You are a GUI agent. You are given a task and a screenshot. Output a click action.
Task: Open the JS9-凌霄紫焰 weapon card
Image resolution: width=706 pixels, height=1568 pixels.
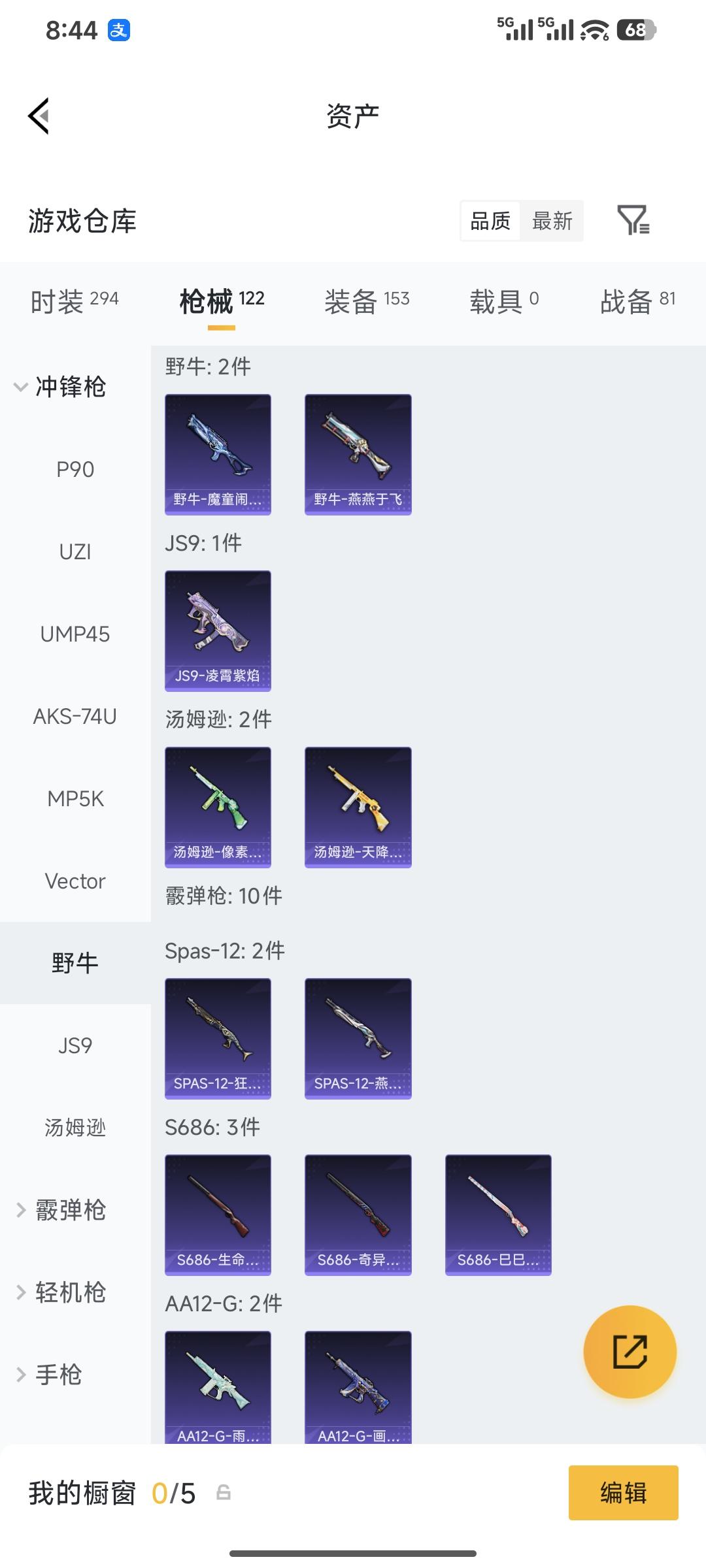tap(218, 629)
